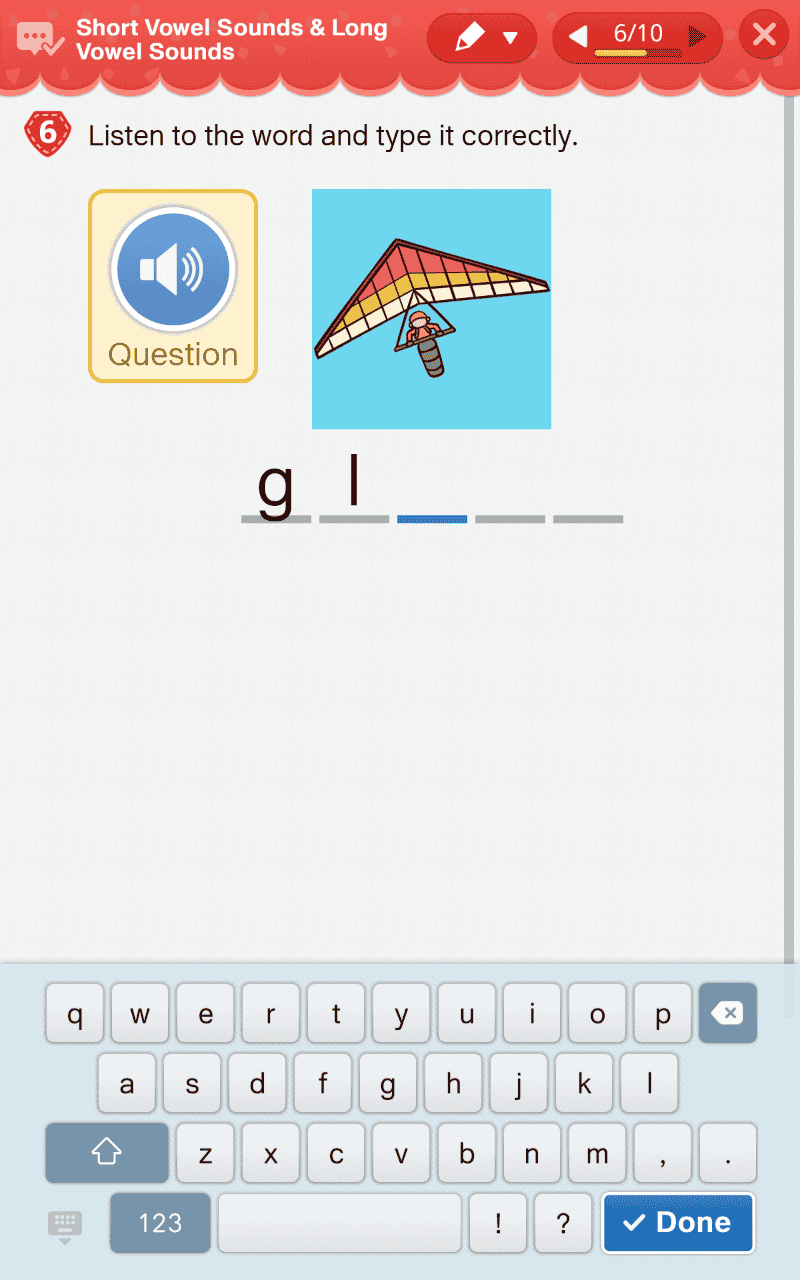Viewport: 800px width, 1280px height.
Task: Type the letter i key
Action: (x=531, y=1014)
